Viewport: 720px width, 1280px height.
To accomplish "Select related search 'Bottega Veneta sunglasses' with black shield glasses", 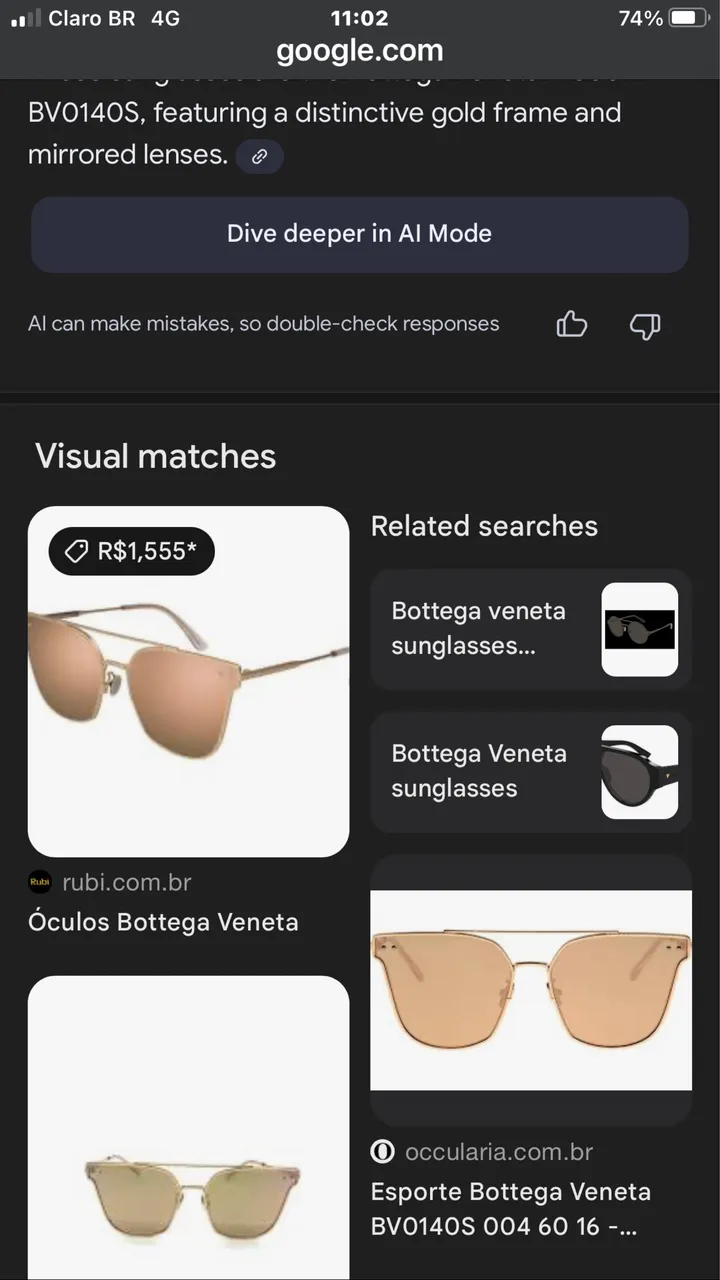I will coord(531,772).
